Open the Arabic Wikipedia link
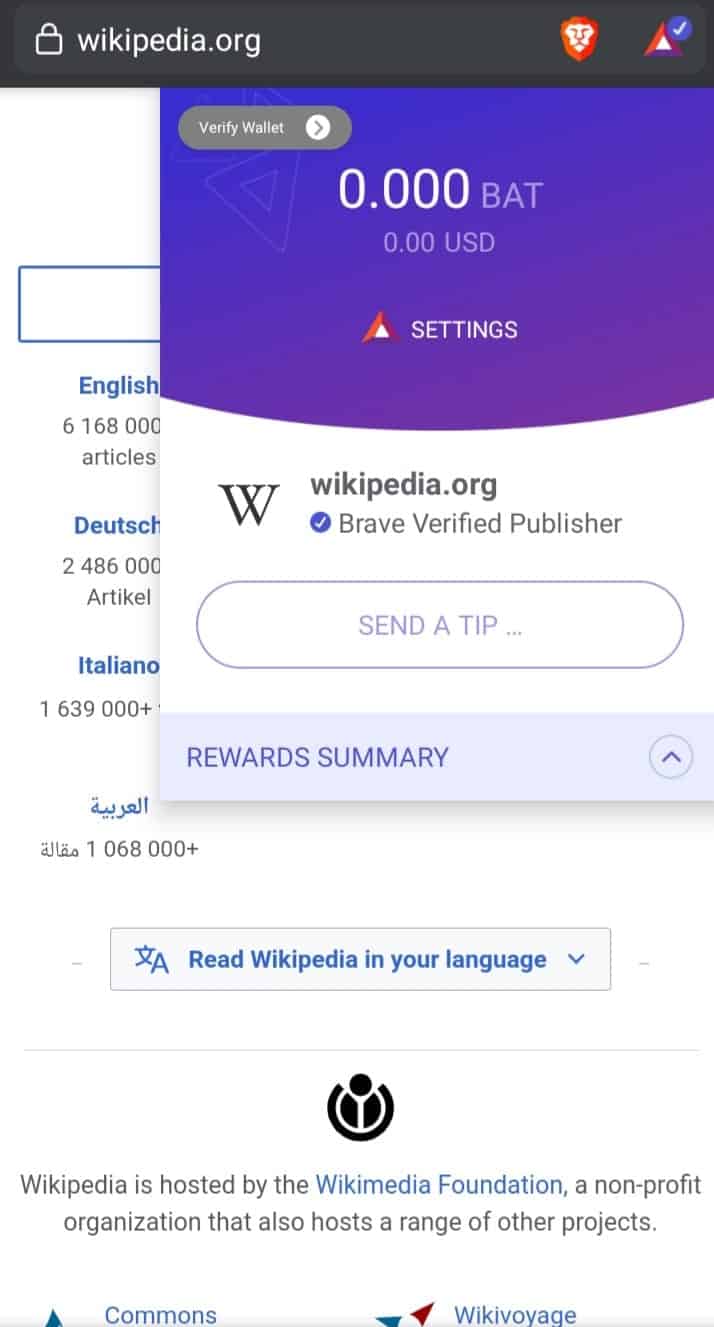The height and width of the screenshot is (1327, 714). (119, 806)
